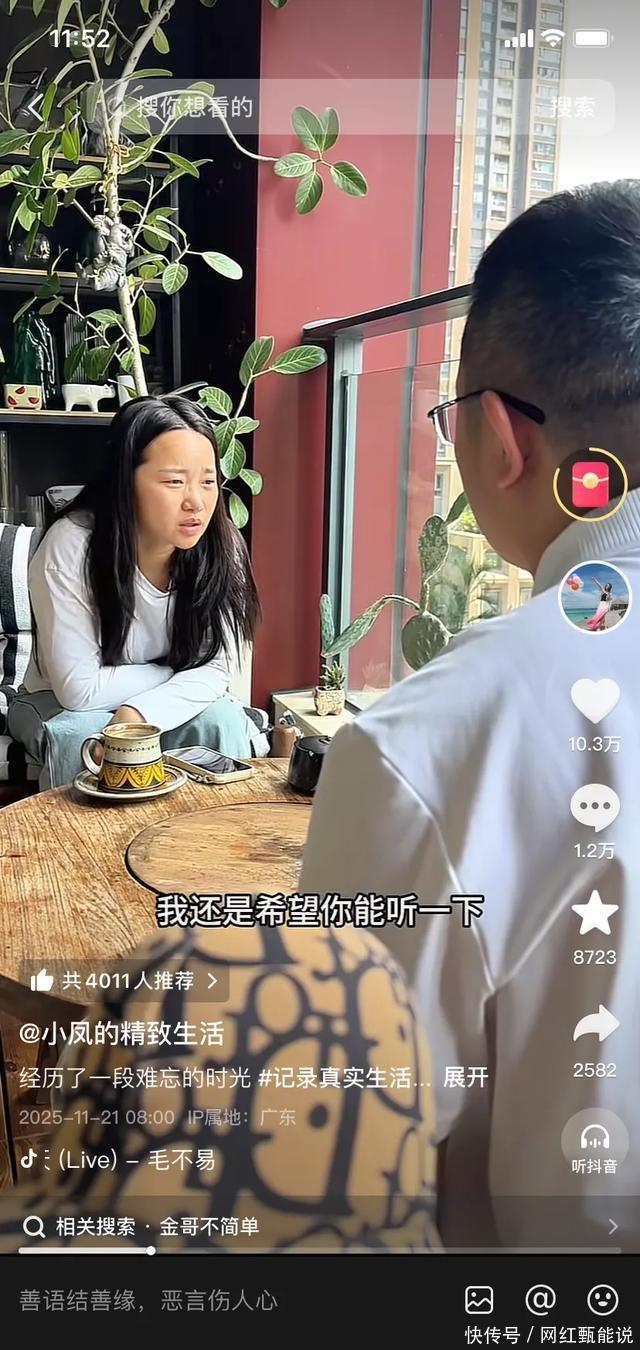Tap the video progress bar

[320, 1250]
